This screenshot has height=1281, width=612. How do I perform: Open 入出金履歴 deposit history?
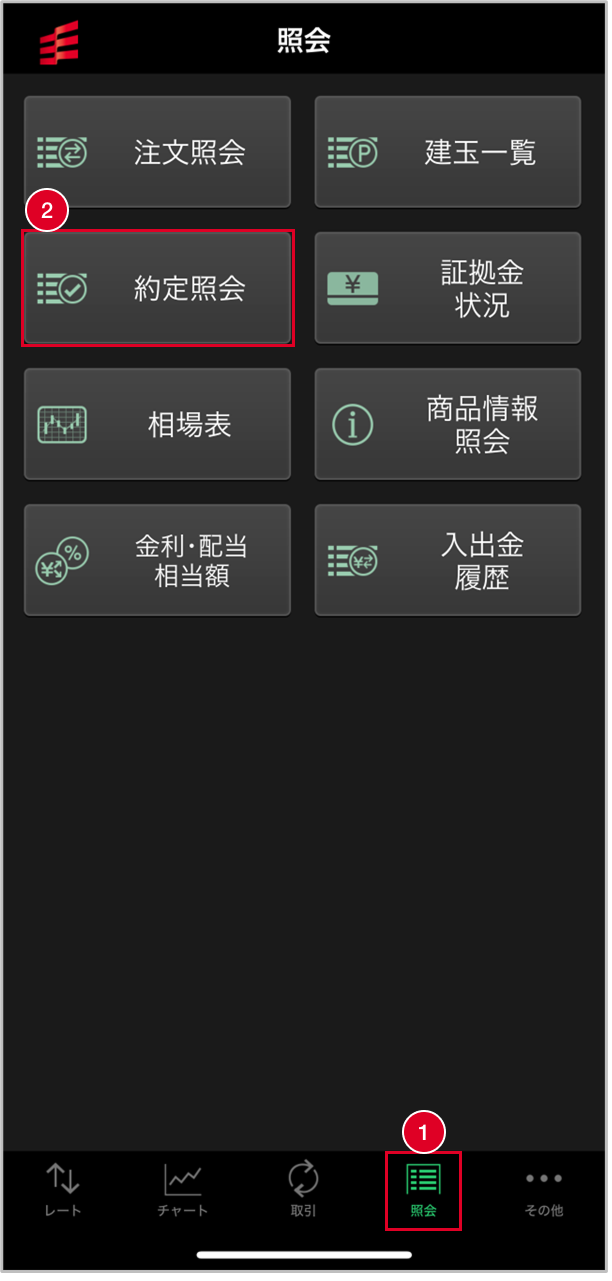(x=447, y=560)
